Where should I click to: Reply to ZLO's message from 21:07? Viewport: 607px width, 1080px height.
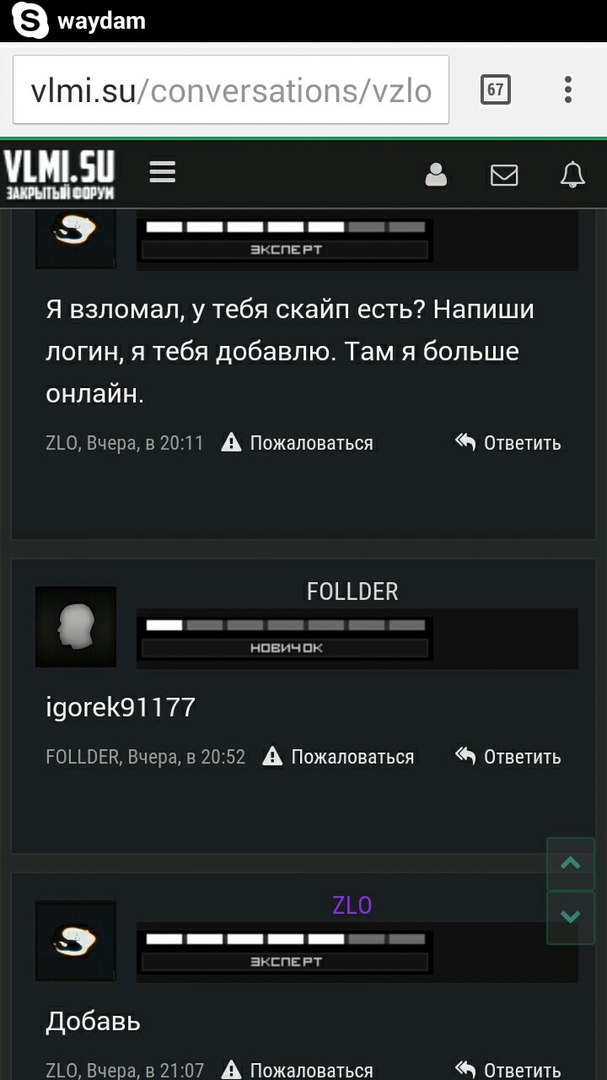tap(509, 1069)
